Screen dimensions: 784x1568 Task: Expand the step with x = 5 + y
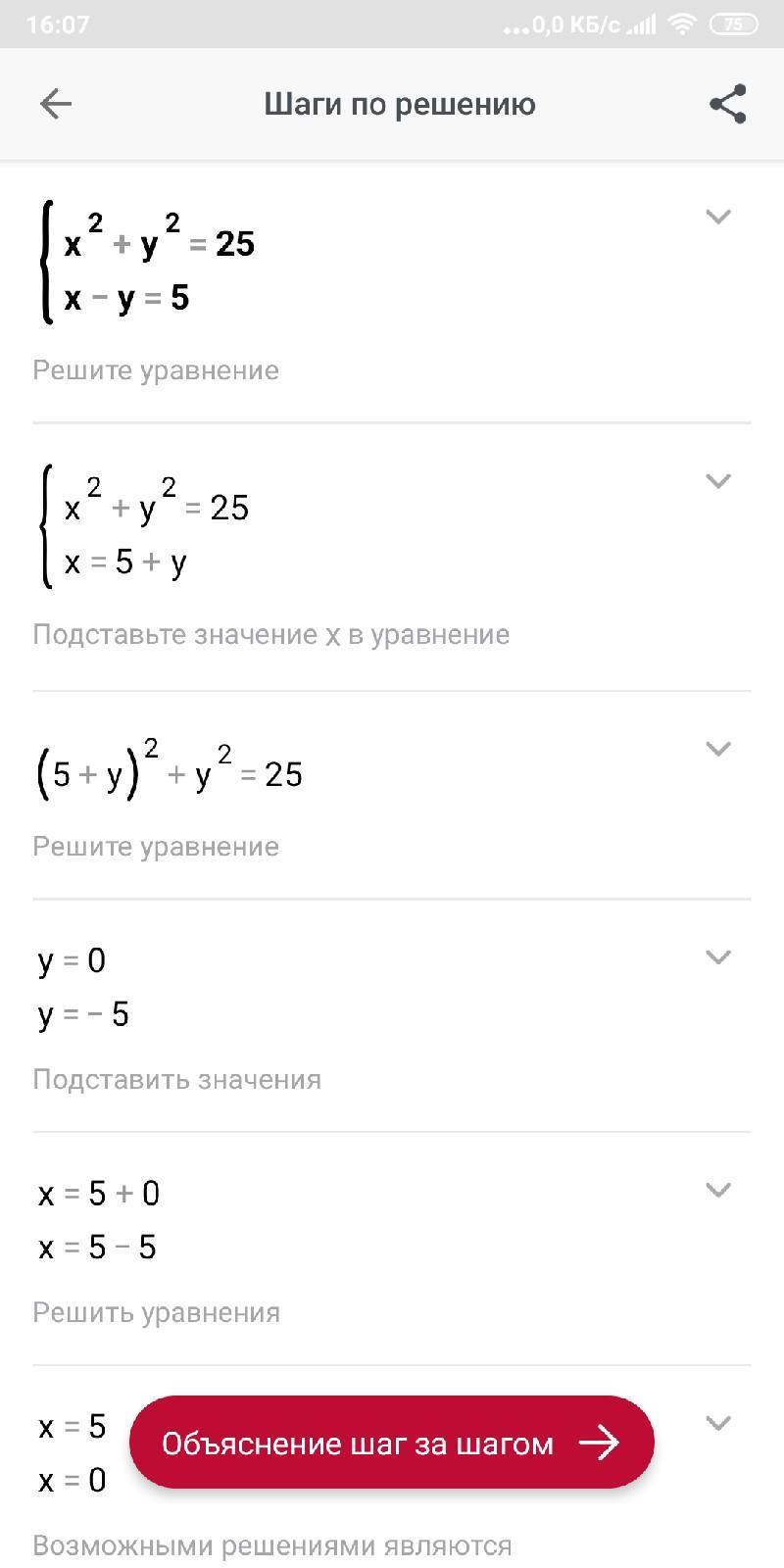718,481
